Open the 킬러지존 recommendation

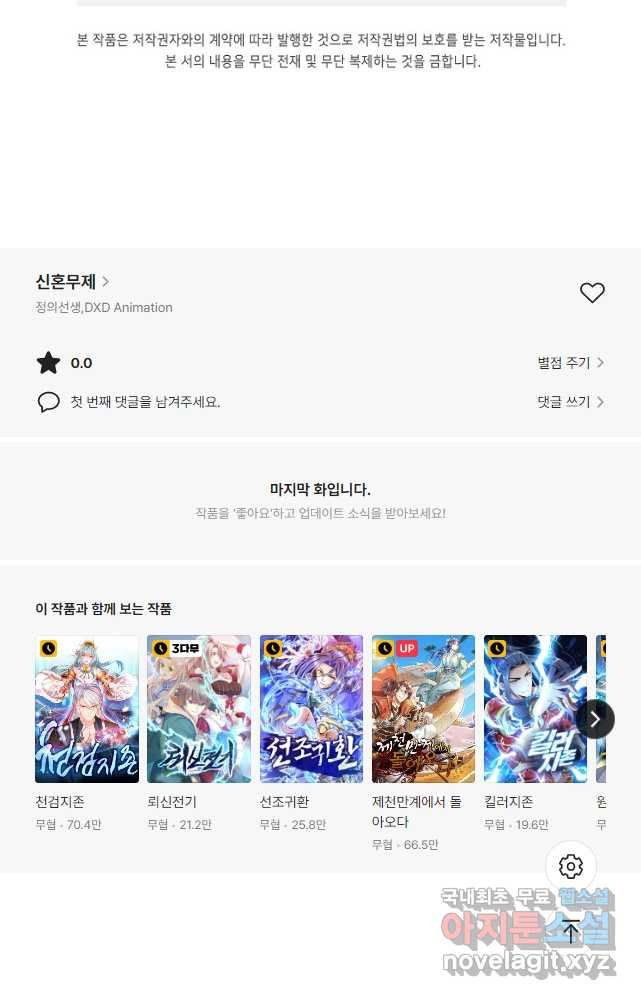[x=535, y=709]
